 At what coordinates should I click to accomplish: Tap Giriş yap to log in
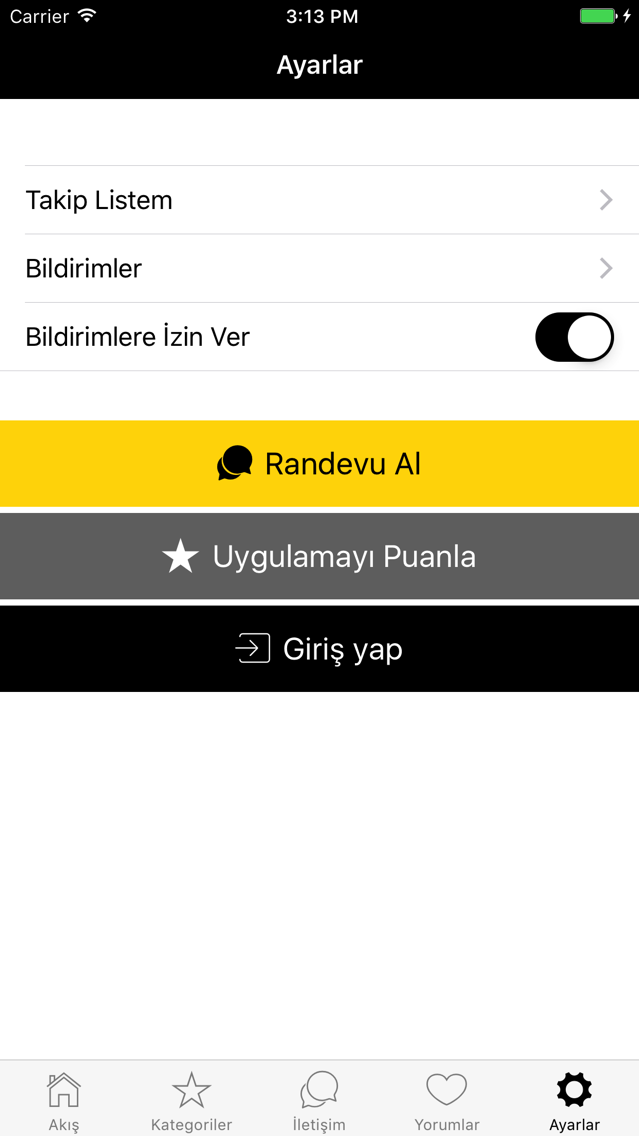pyautogui.click(x=320, y=649)
